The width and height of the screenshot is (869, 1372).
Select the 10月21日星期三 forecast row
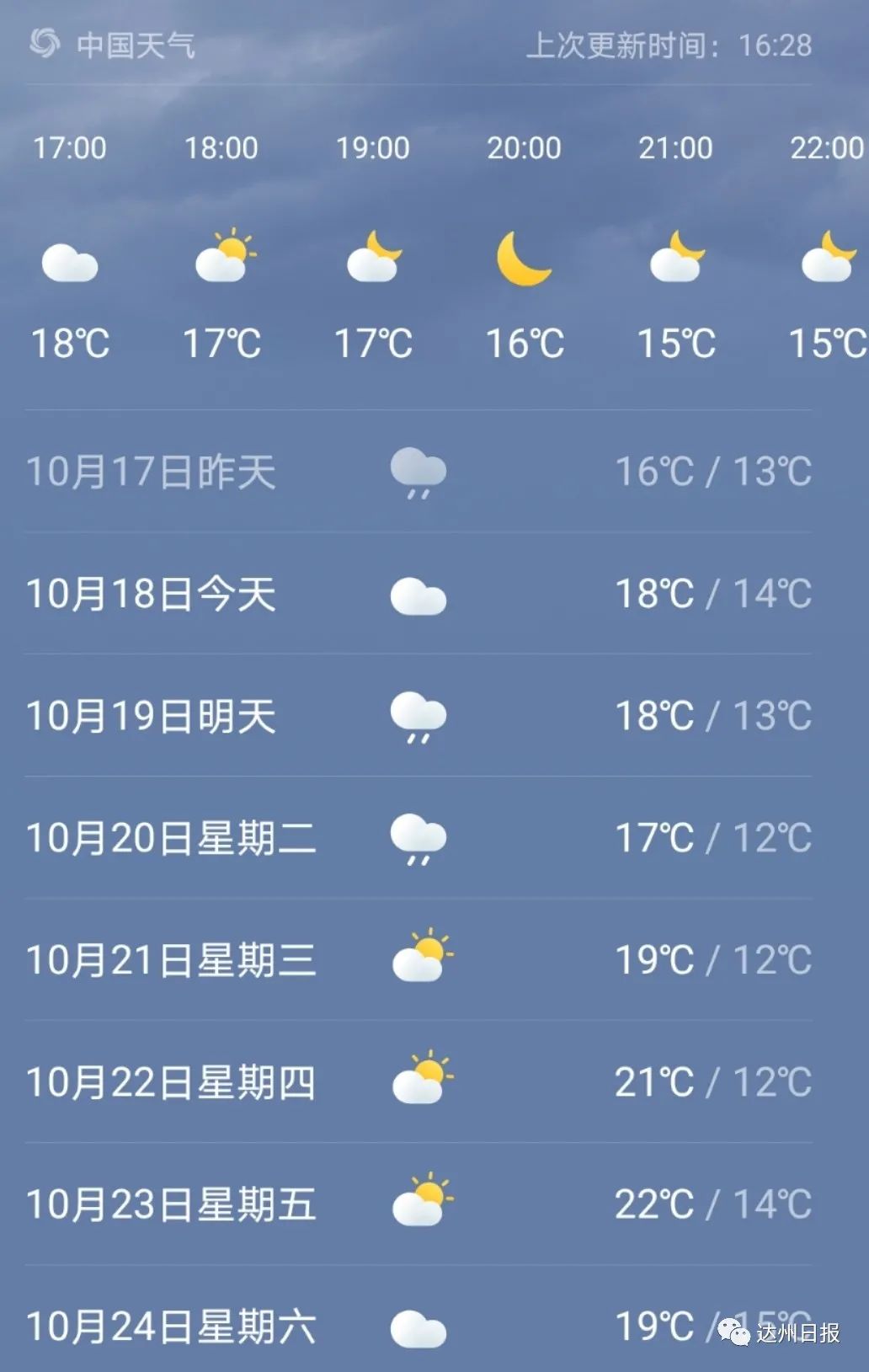click(417, 960)
